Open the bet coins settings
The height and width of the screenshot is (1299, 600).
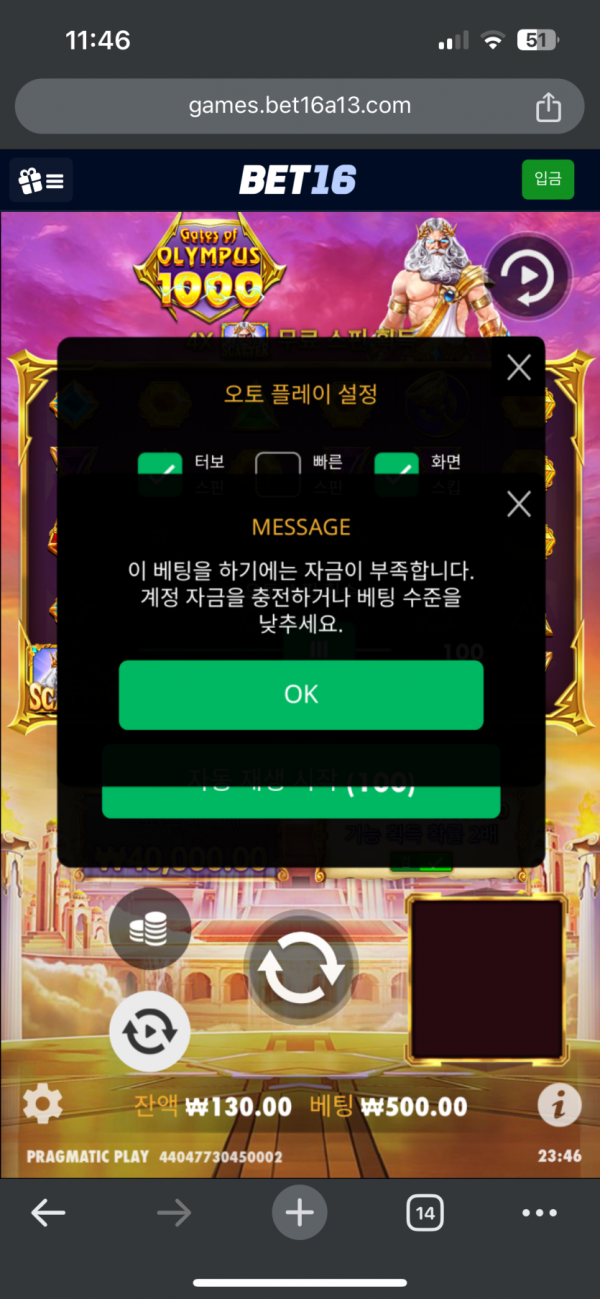[x=150, y=930]
